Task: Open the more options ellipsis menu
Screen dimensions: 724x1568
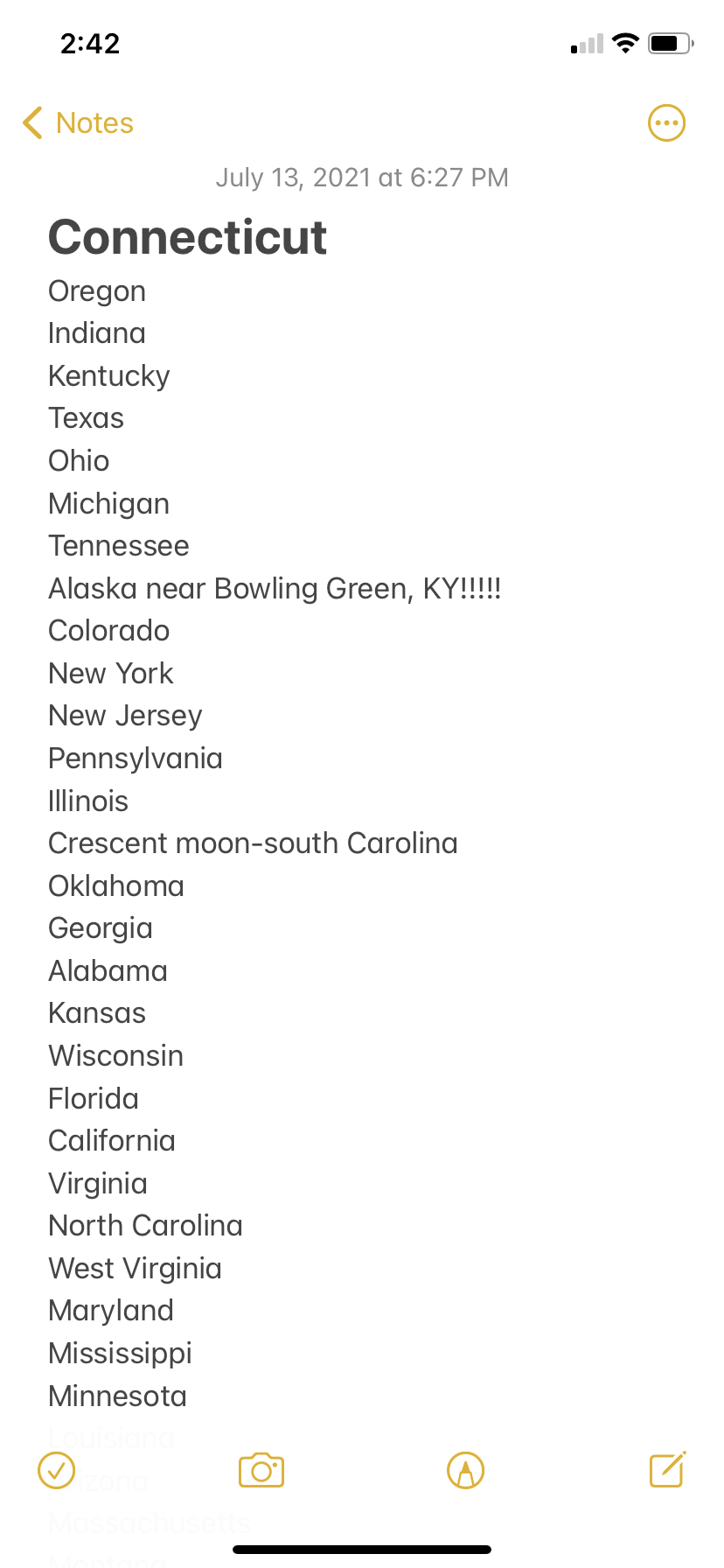Action: point(666,123)
